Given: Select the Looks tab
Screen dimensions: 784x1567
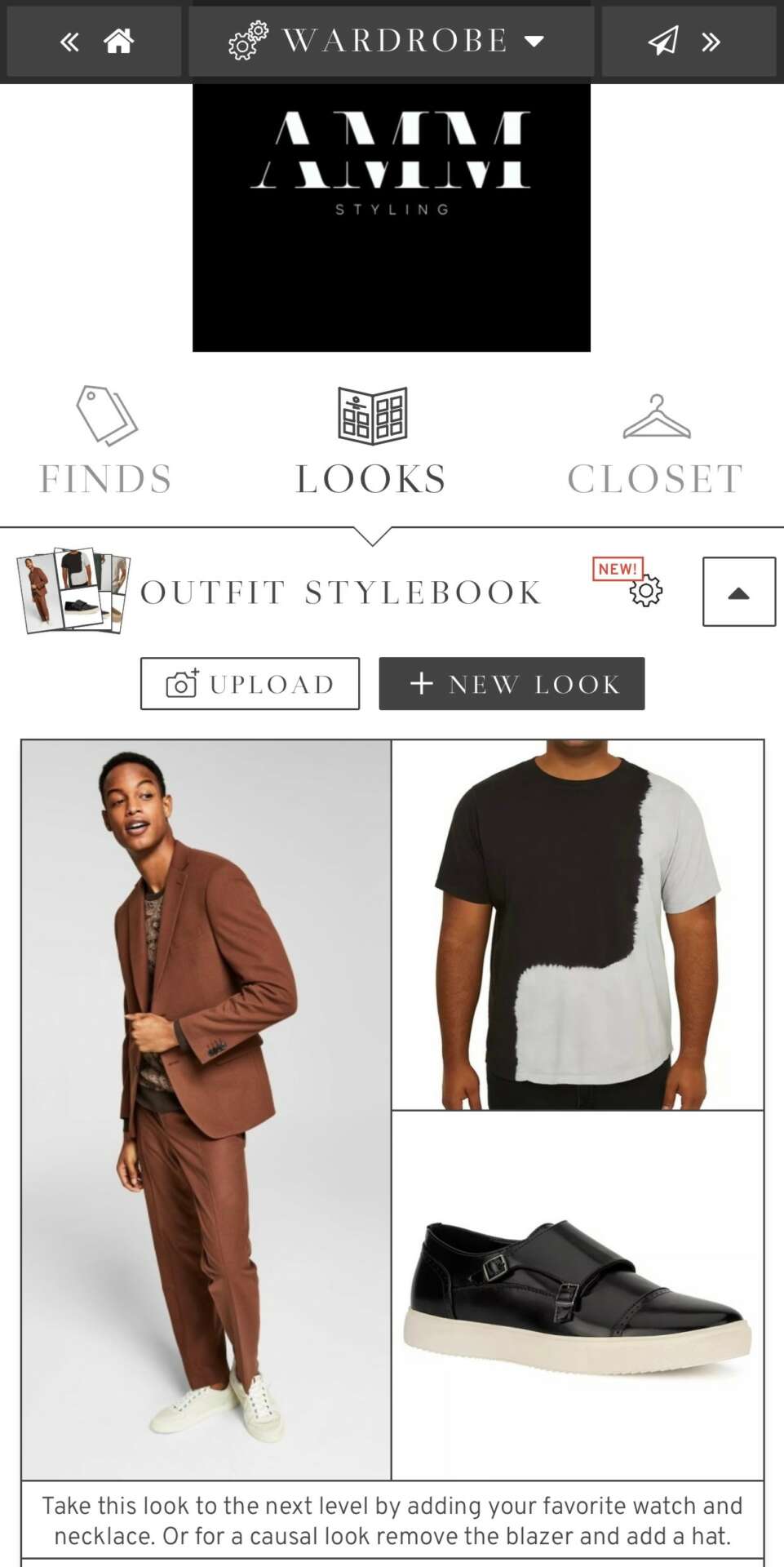Looking at the screenshot, I should coord(372,442).
